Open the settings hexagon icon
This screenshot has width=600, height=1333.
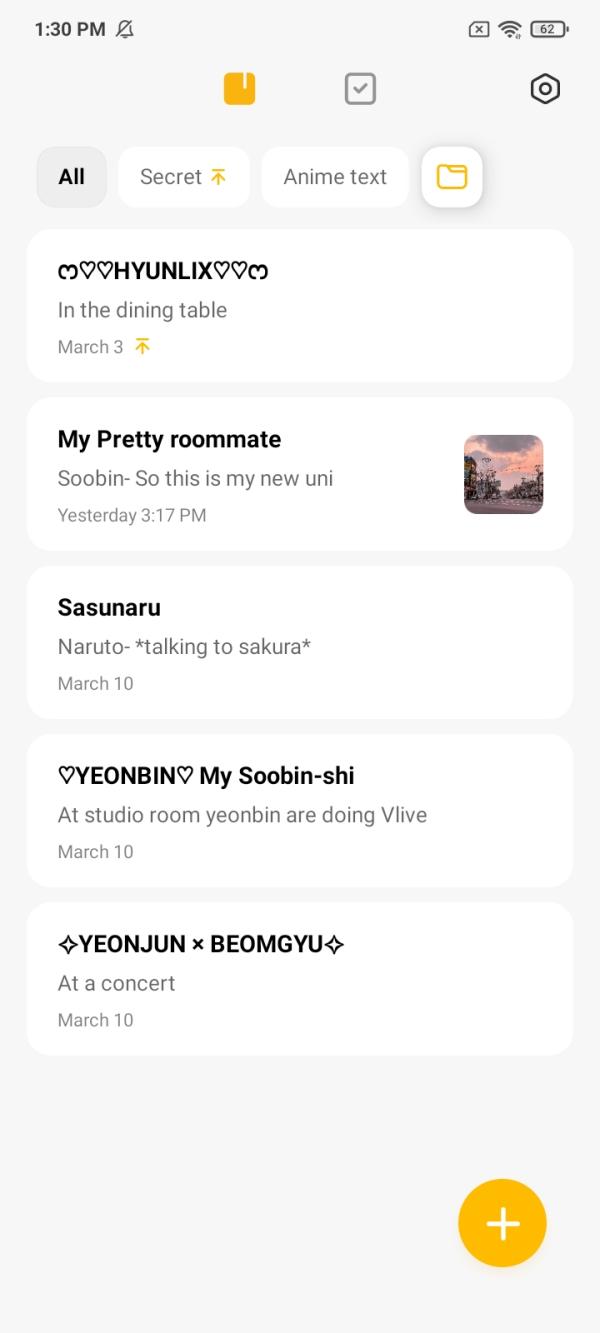click(x=544, y=89)
